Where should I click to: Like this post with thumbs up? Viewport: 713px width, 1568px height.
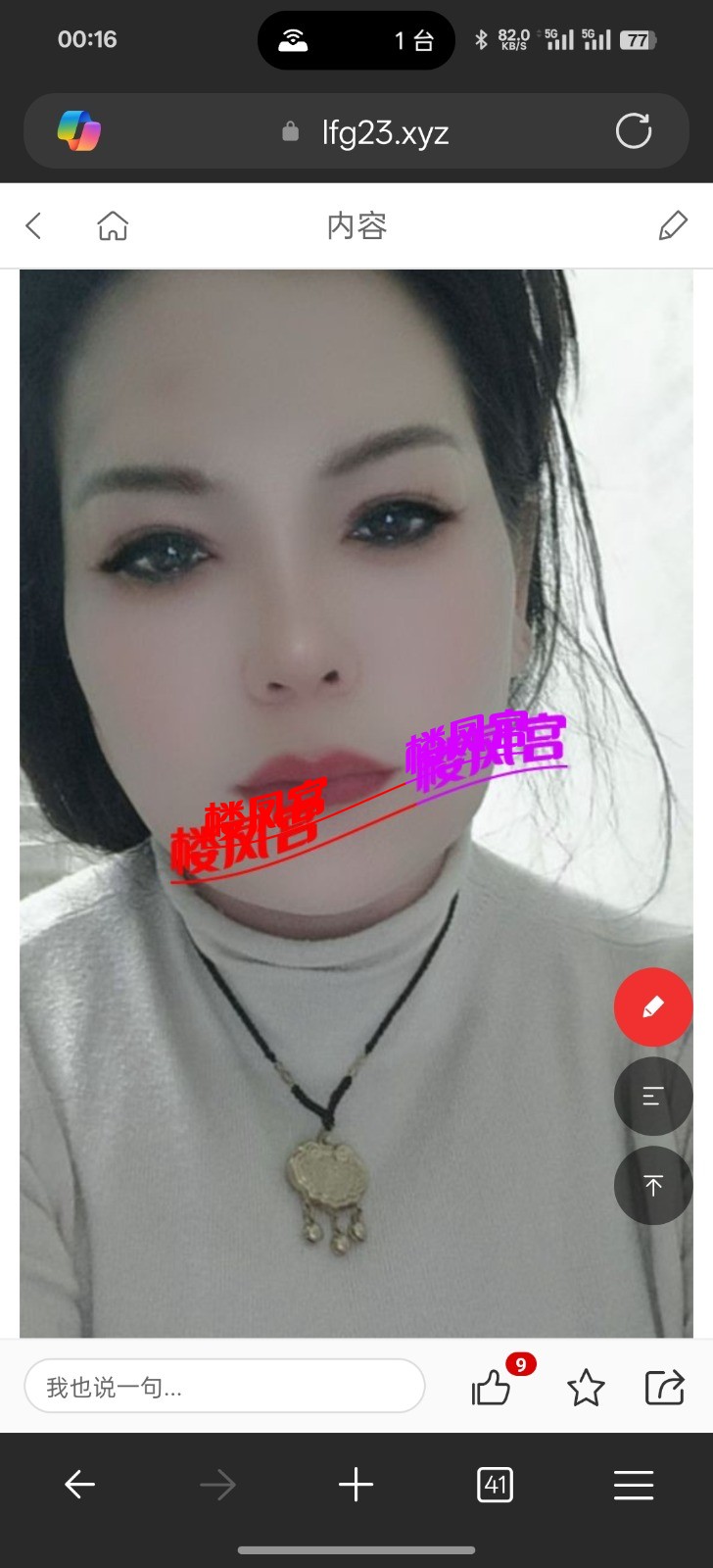492,1387
